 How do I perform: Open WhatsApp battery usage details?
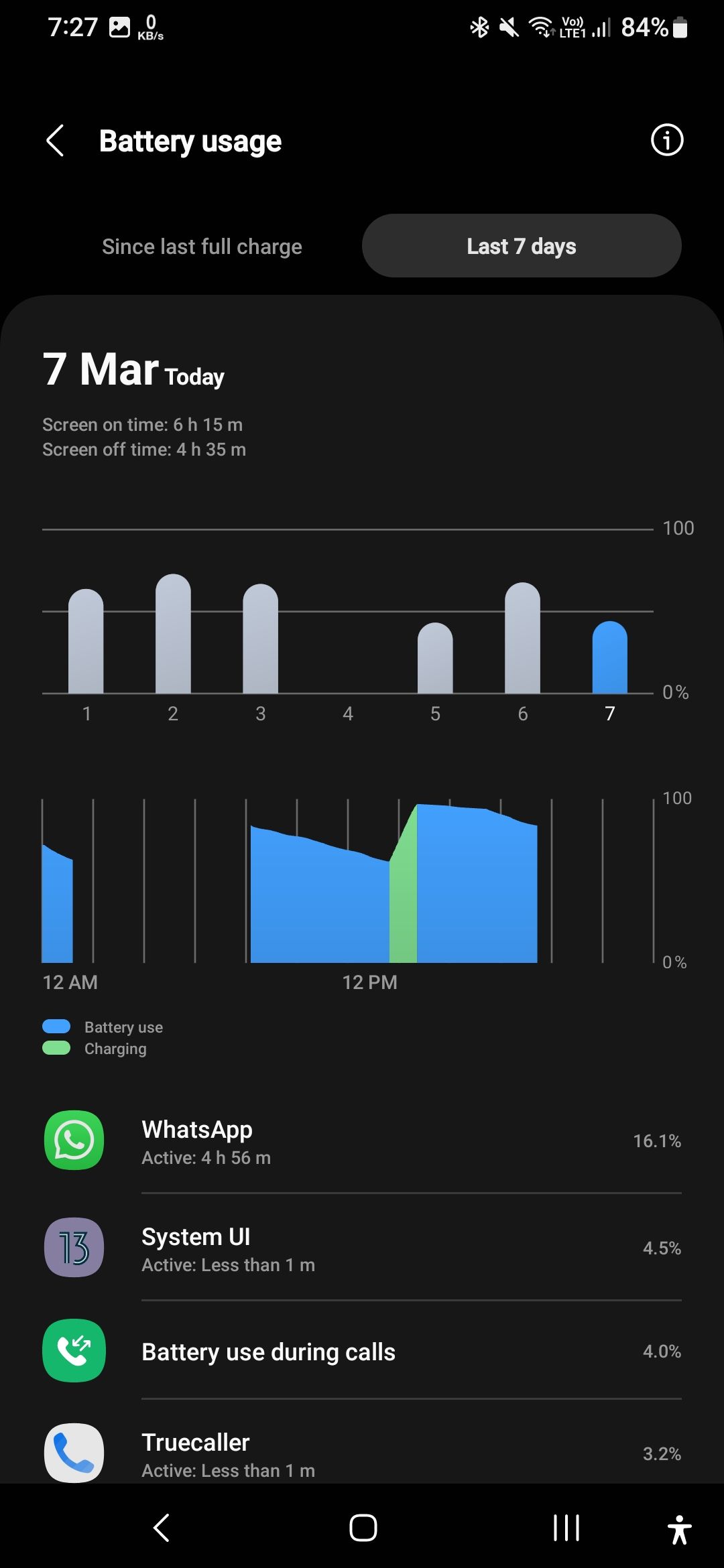[362, 1139]
